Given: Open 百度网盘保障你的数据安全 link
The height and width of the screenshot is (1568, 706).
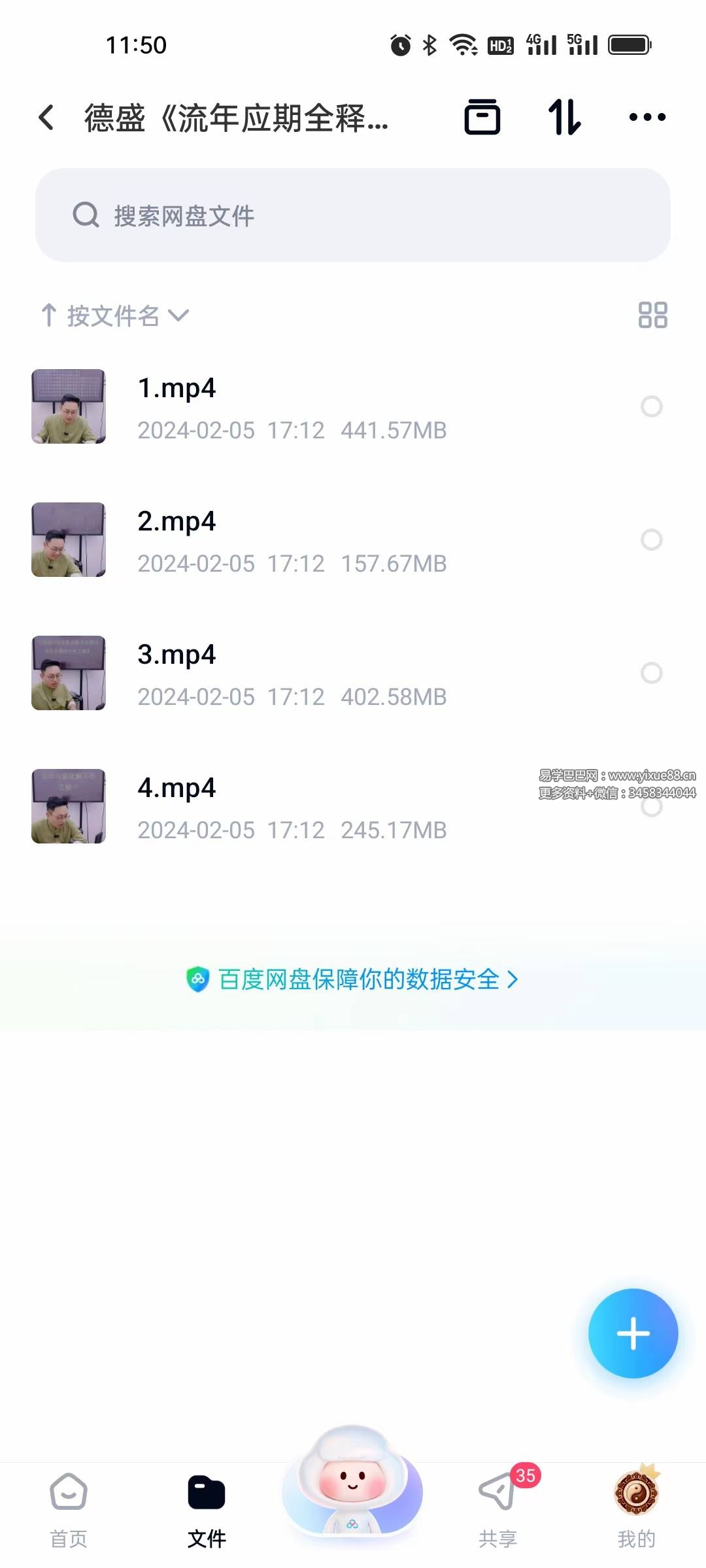Looking at the screenshot, I should click(353, 979).
